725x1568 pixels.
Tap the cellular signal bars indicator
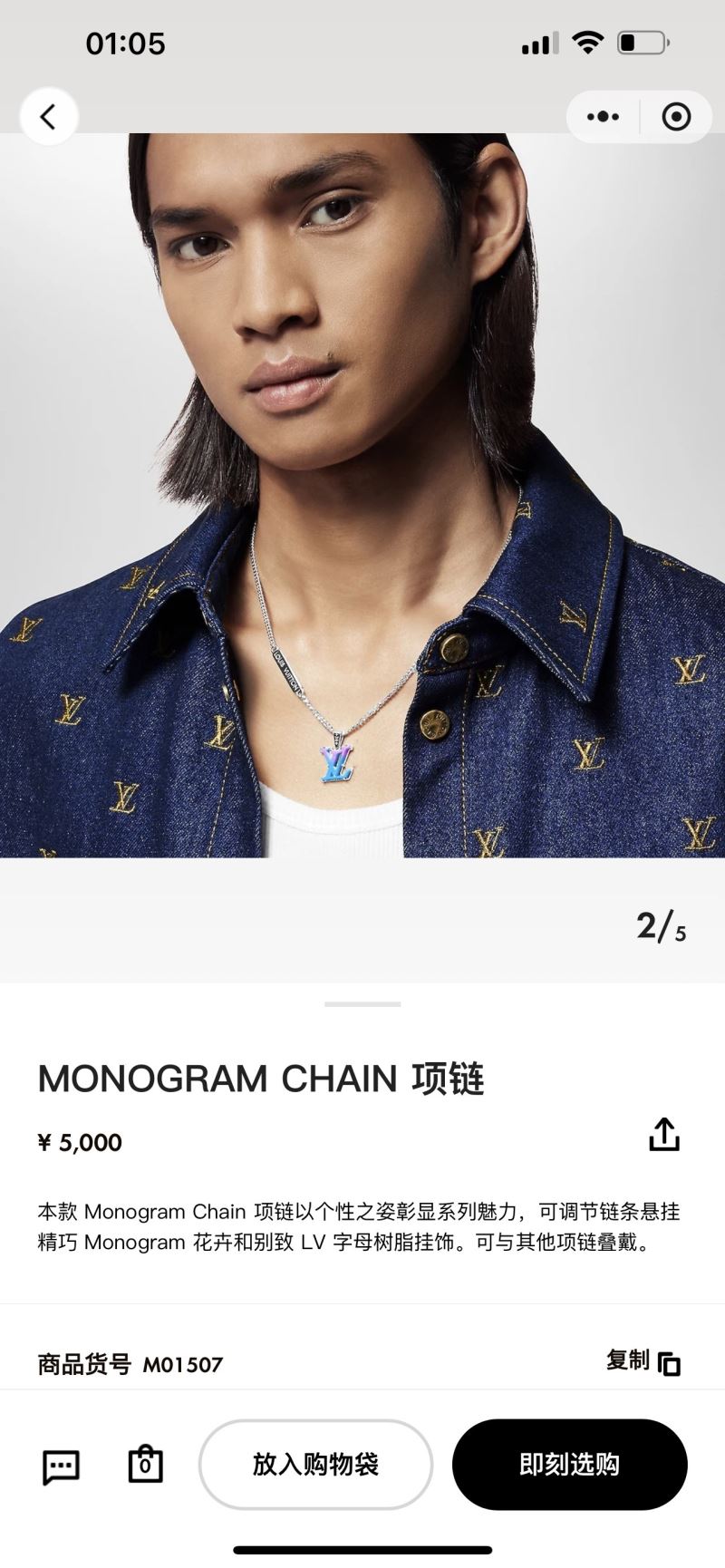point(536,42)
